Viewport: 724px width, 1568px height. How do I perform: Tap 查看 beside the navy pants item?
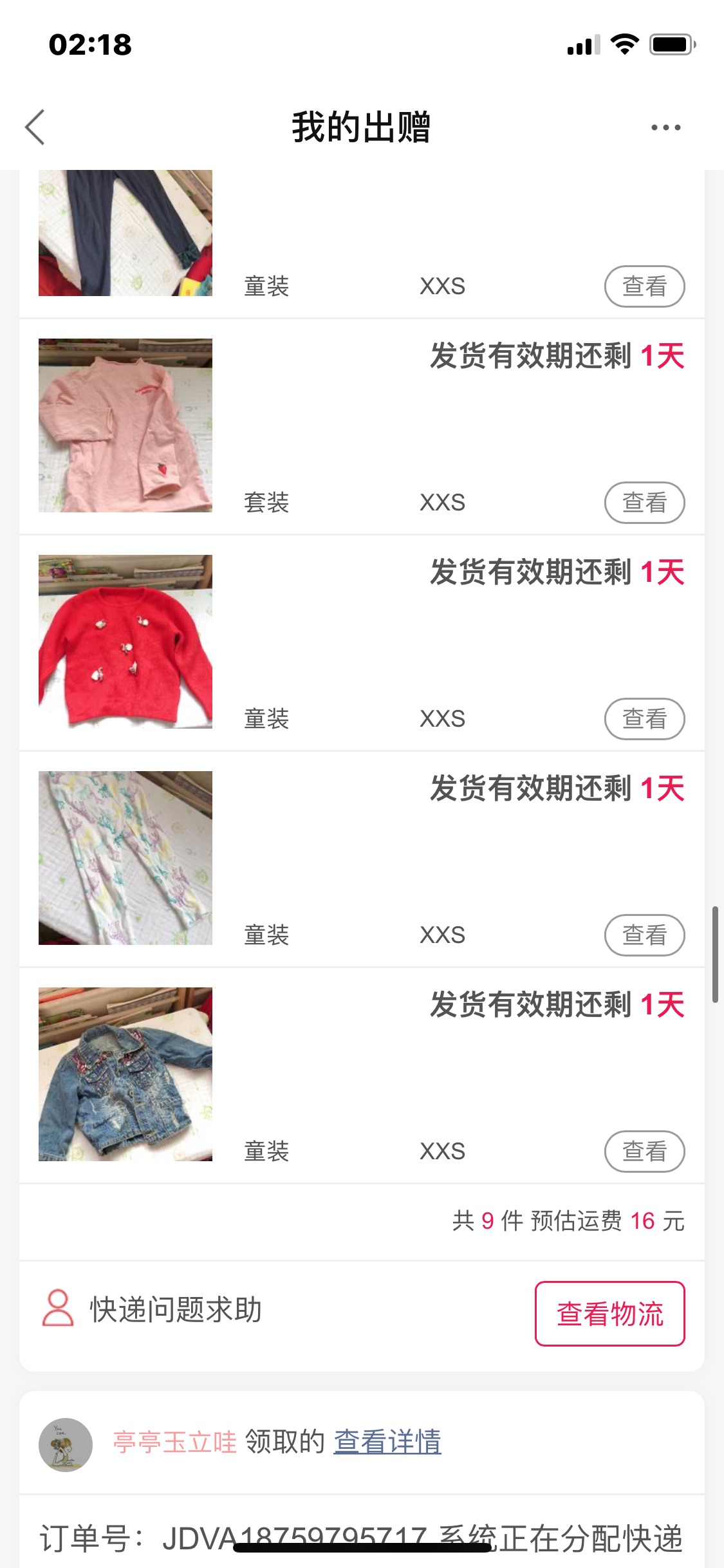[644, 286]
